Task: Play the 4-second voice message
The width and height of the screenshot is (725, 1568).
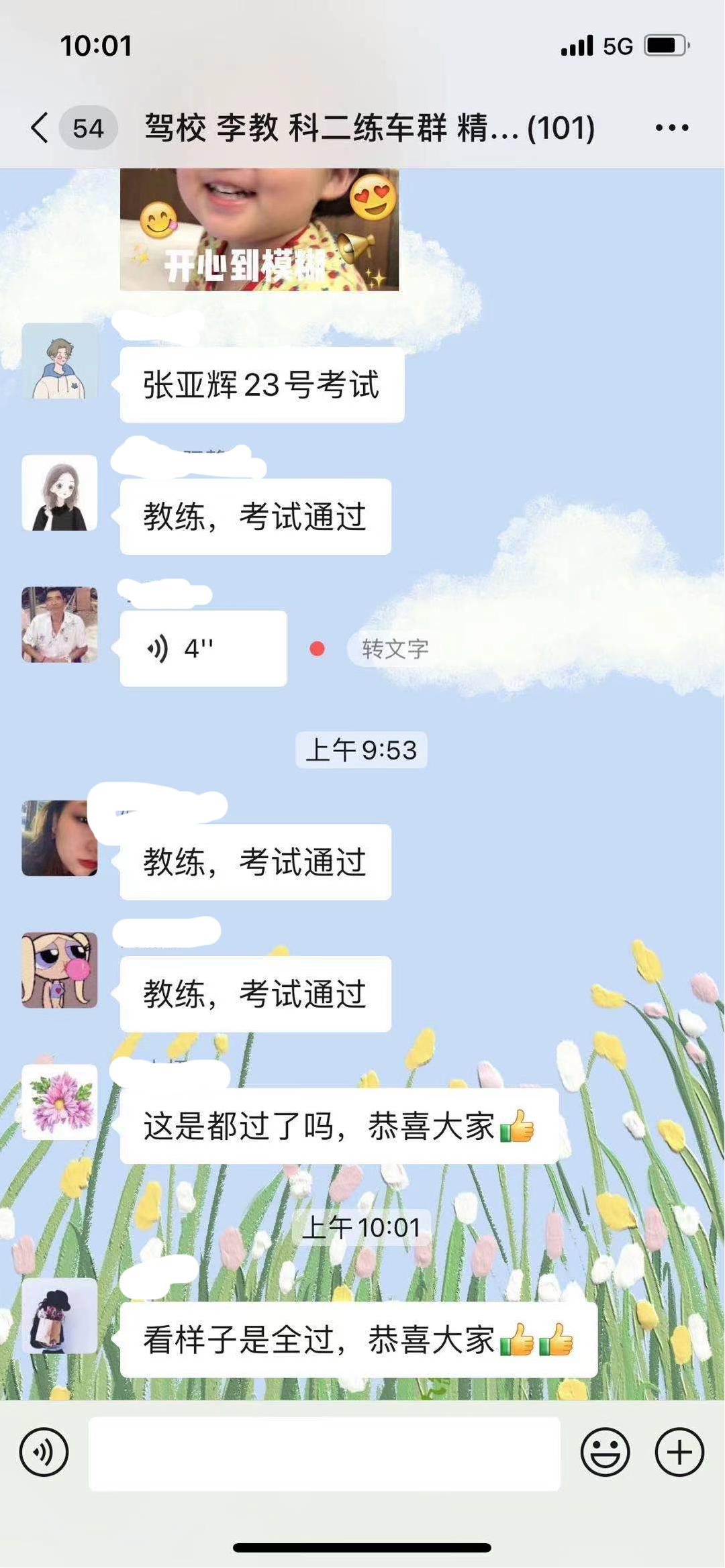Action: 203,648
